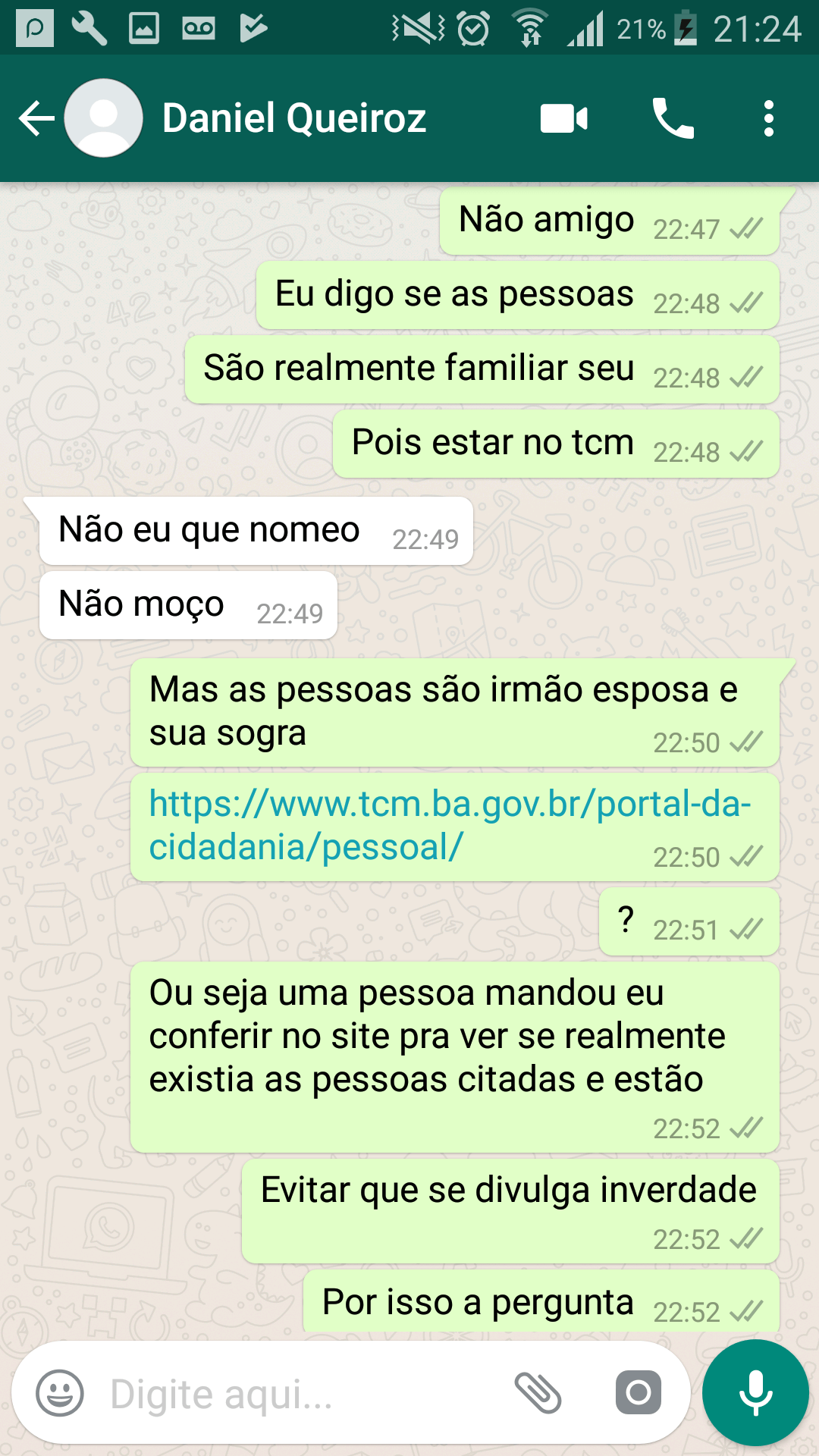Open the tcm.ba.gov.br link
This screenshot has width=819, height=1456.
coord(449,825)
